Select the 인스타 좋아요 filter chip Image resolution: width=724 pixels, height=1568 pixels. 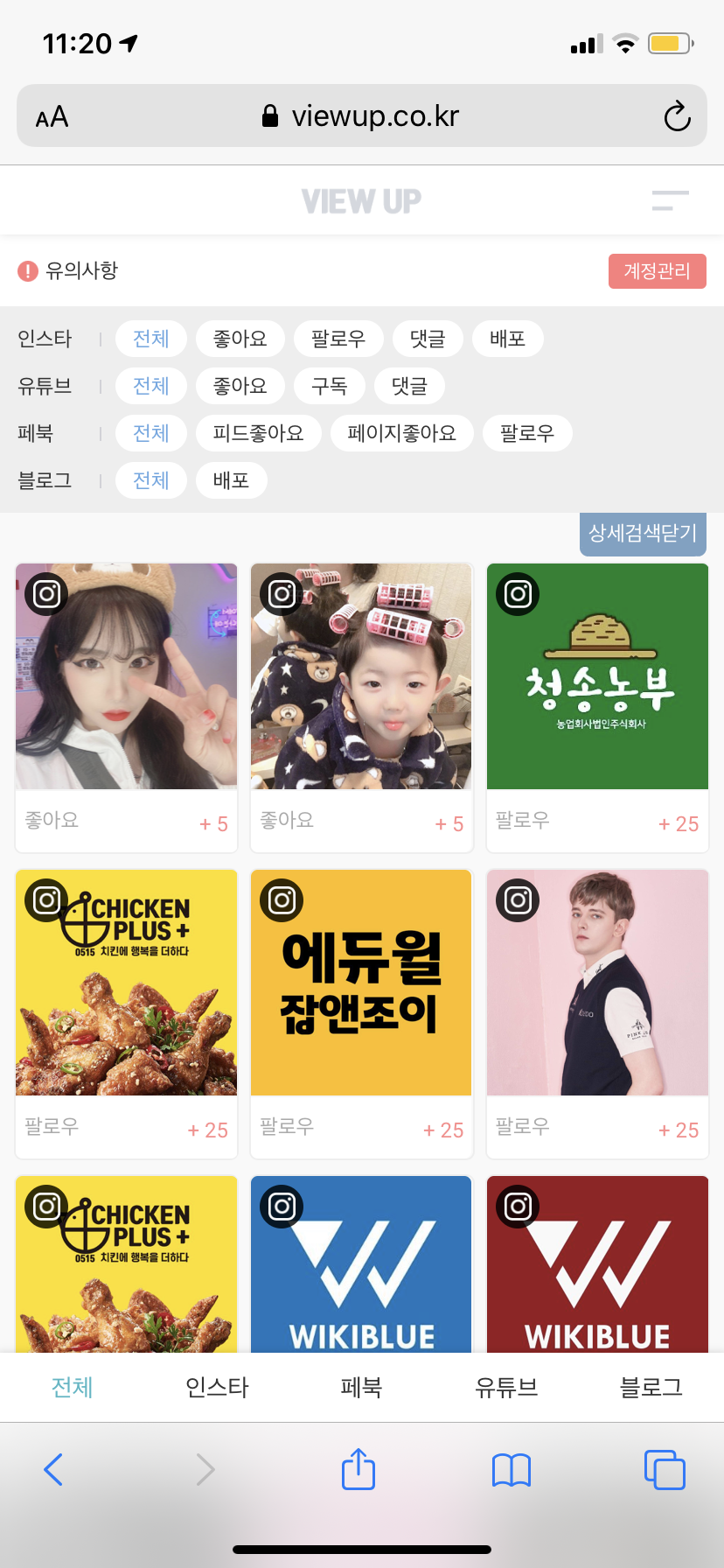[240, 339]
